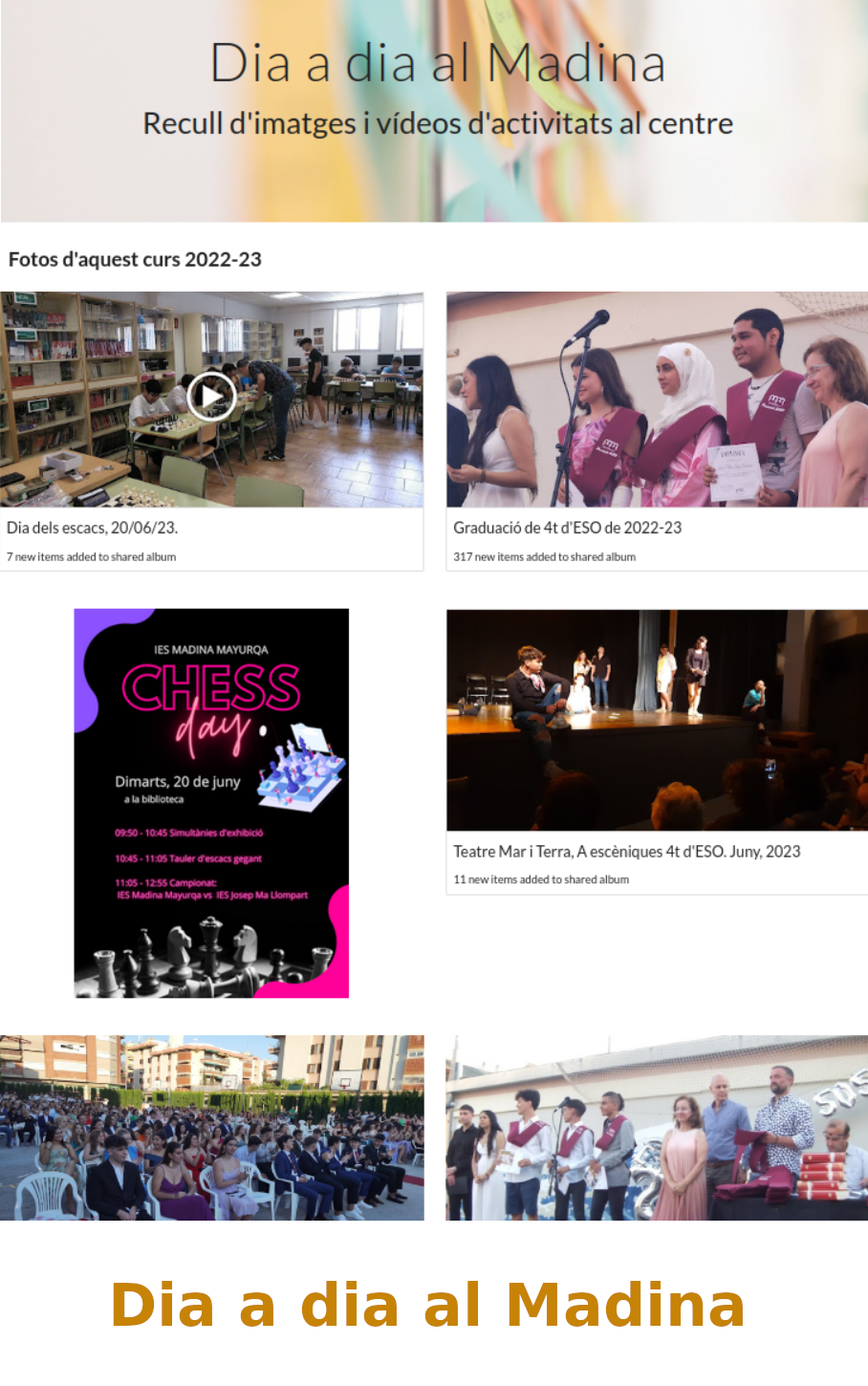The width and height of the screenshot is (868, 1386).
Task: Open the diploma ceremony stage photo
Action: pyautogui.click(x=657, y=1127)
